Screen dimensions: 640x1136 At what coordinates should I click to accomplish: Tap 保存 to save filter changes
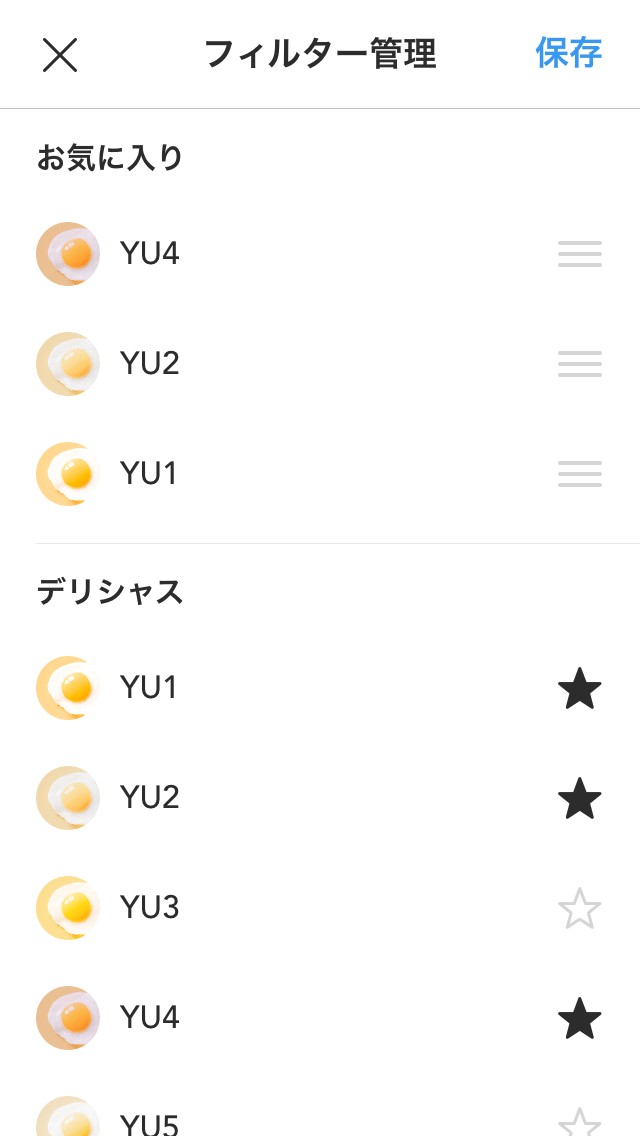[568, 53]
